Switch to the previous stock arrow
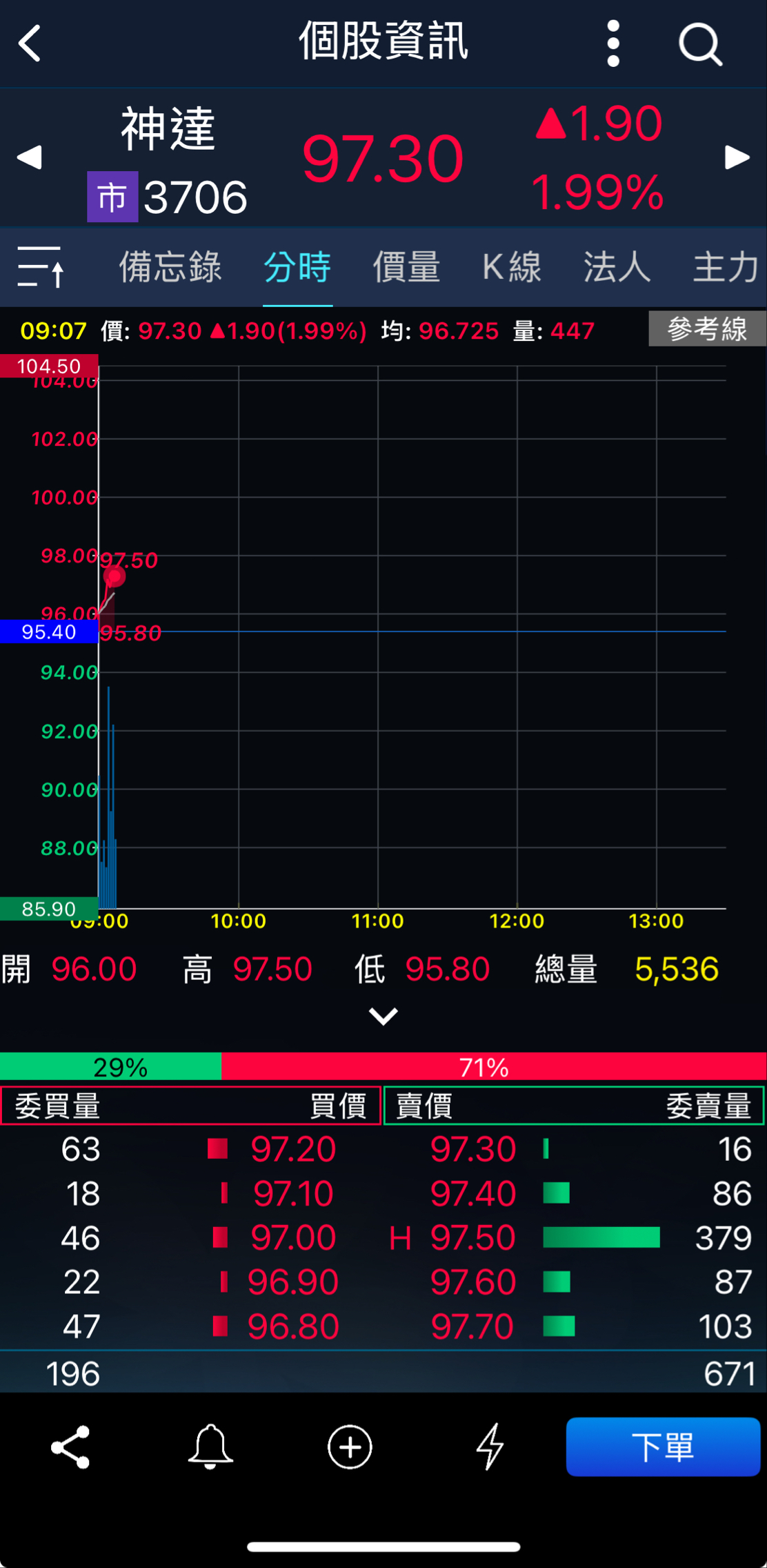Image resolution: width=767 pixels, height=1568 pixels. point(30,157)
